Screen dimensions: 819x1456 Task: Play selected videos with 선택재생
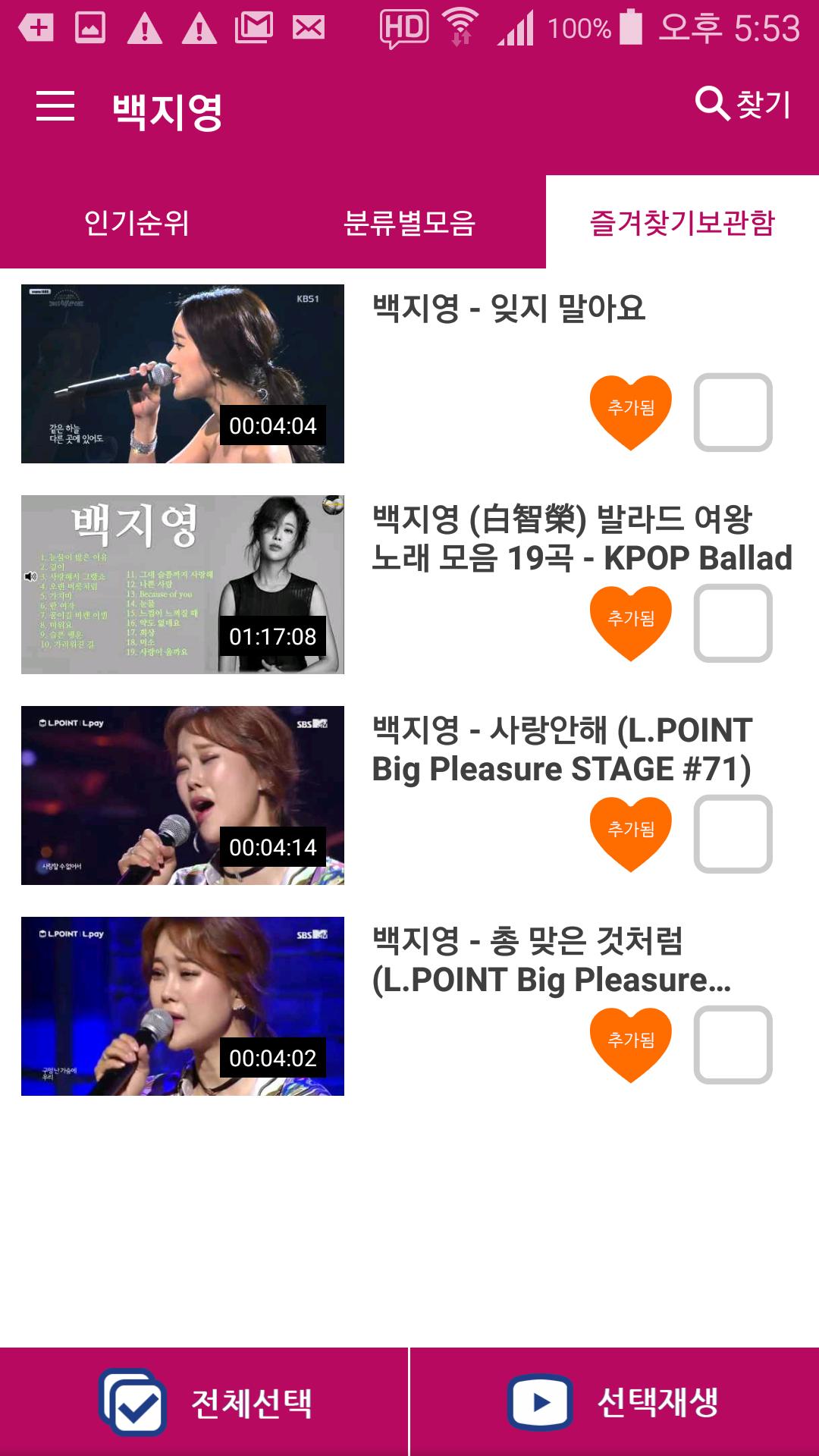click(614, 1402)
